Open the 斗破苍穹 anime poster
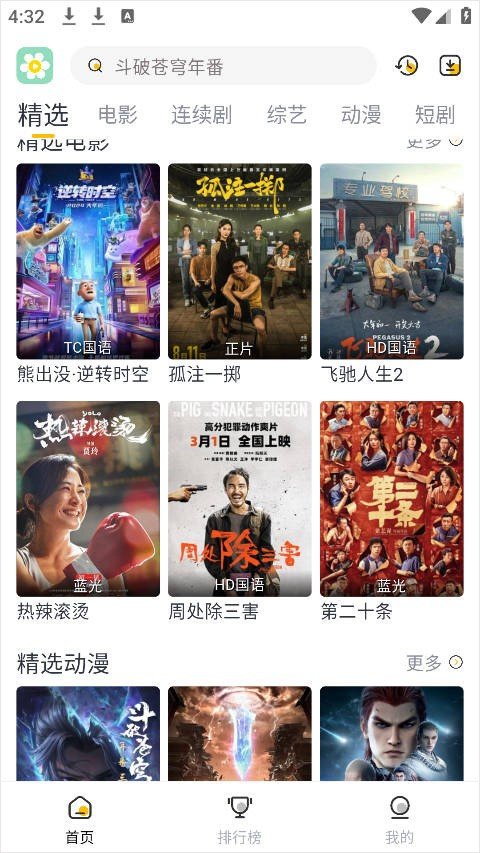 88,734
